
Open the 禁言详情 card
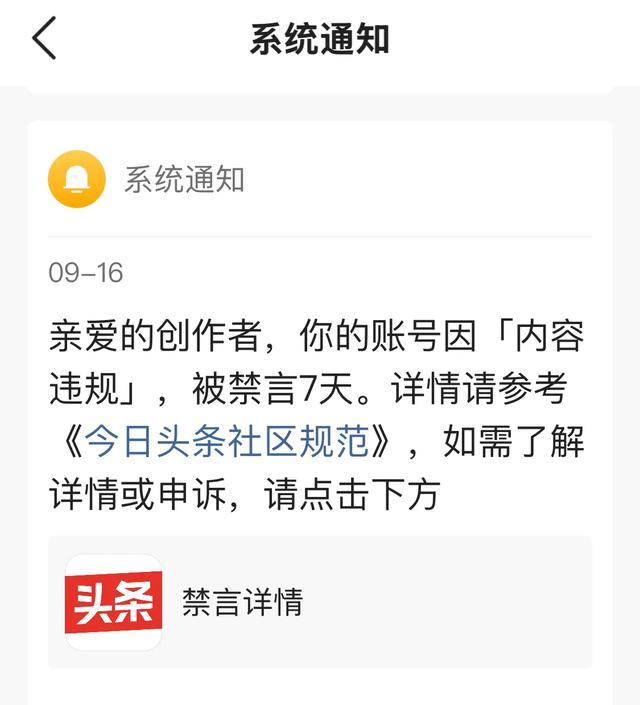[319, 602]
